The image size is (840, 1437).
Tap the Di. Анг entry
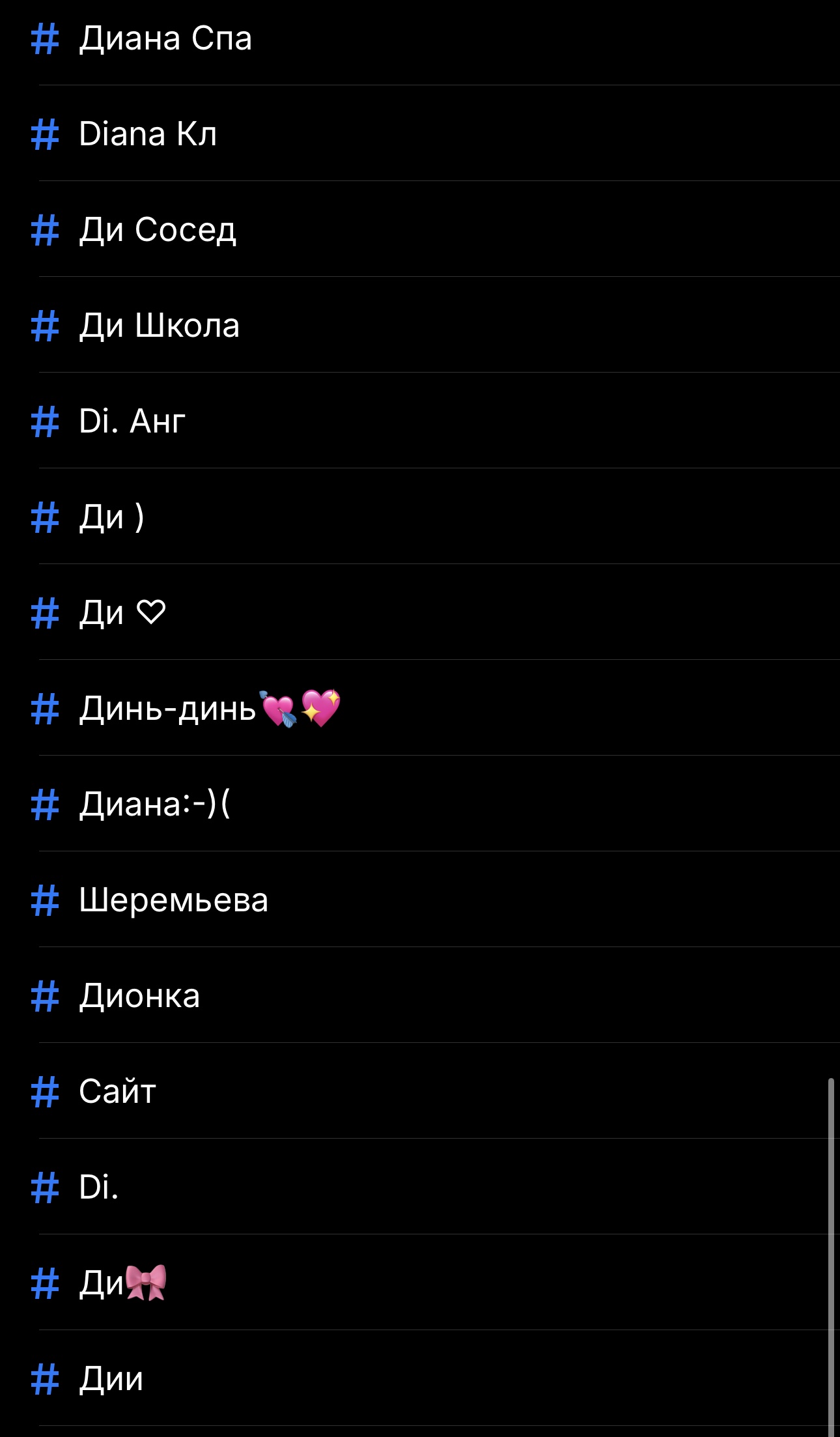[x=420, y=421]
